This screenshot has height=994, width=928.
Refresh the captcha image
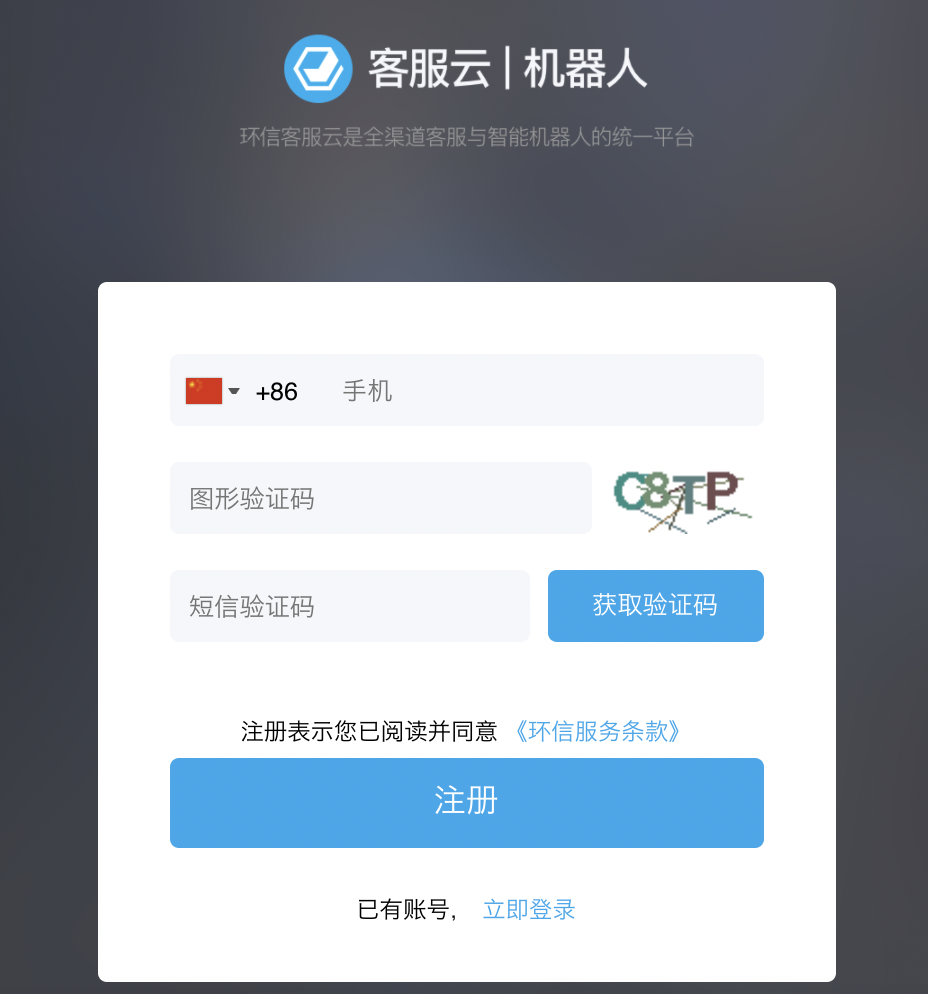click(x=681, y=498)
